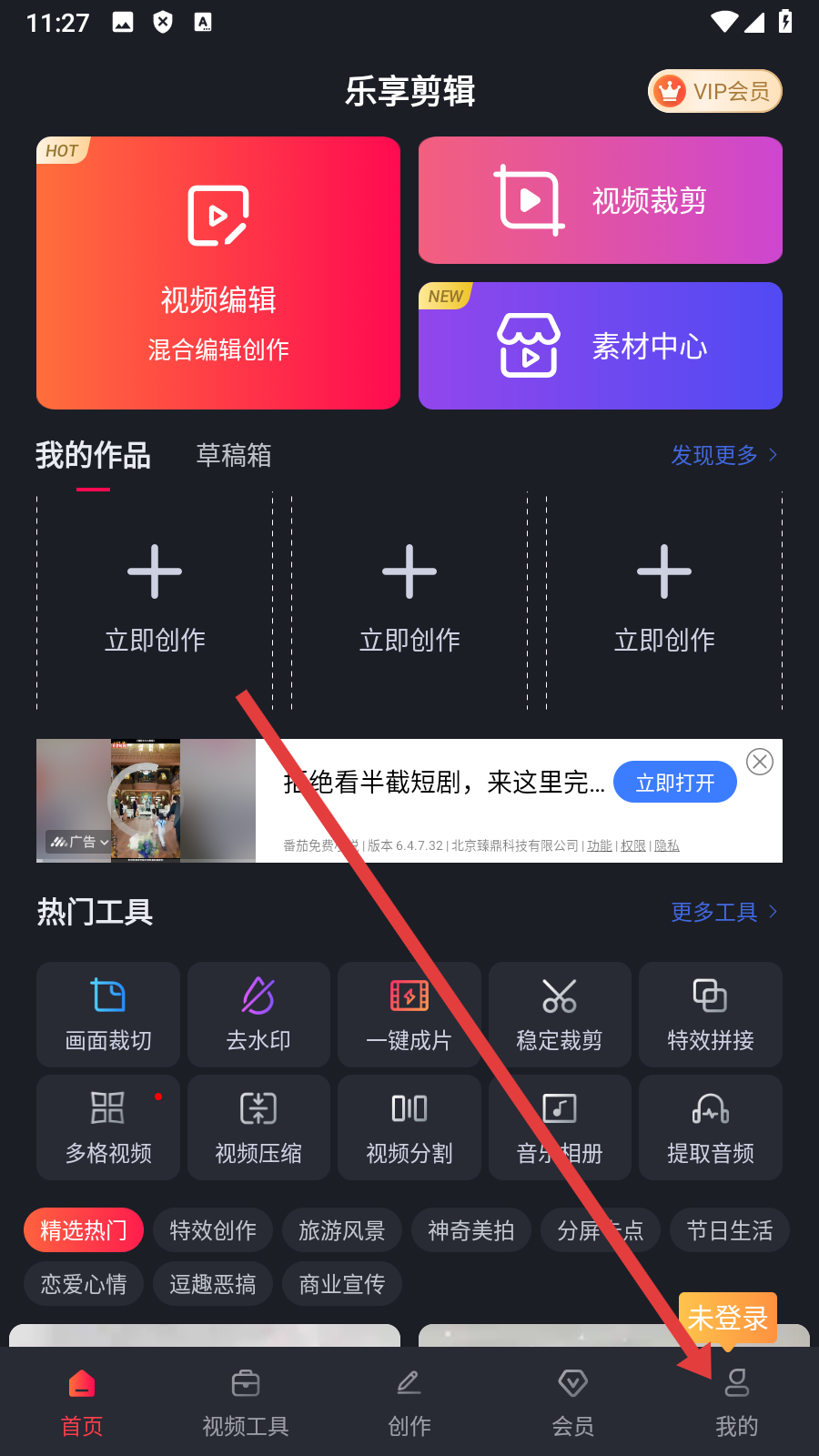The width and height of the screenshot is (819, 1456).
Task: Choose the 多格视频 tool
Action: 108,1127
